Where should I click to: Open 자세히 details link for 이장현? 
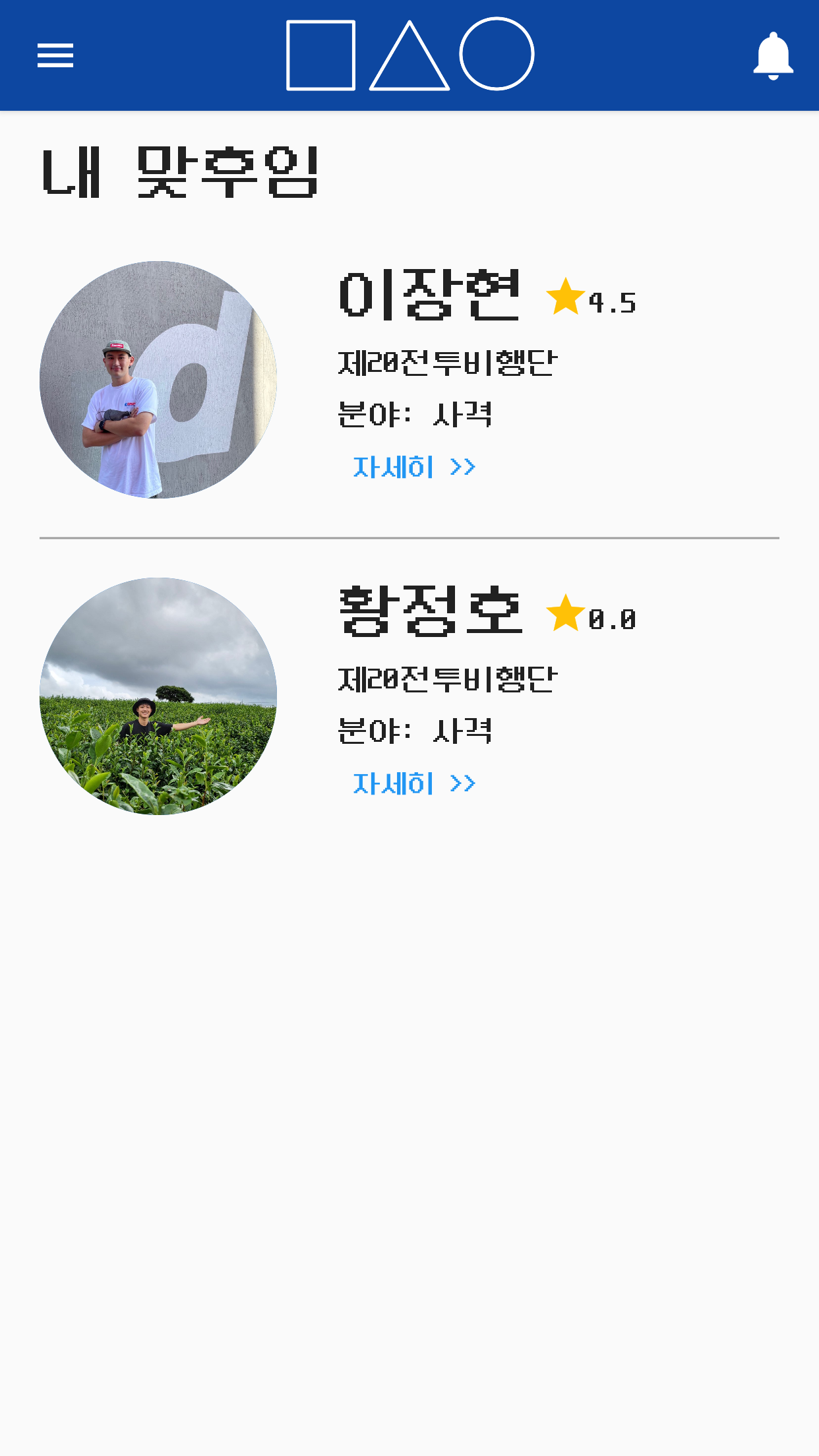pos(413,468)
